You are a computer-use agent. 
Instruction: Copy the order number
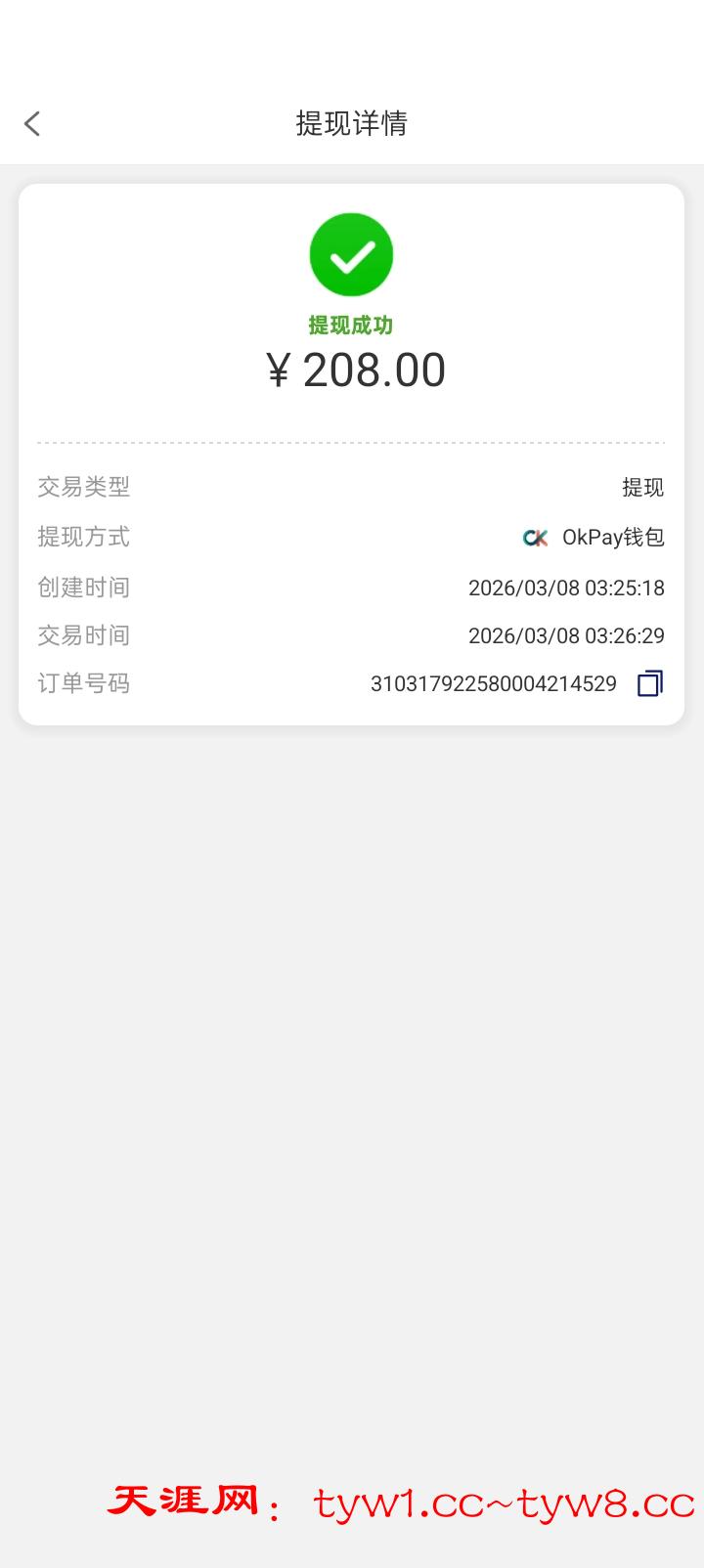click(x=649, y=683)
